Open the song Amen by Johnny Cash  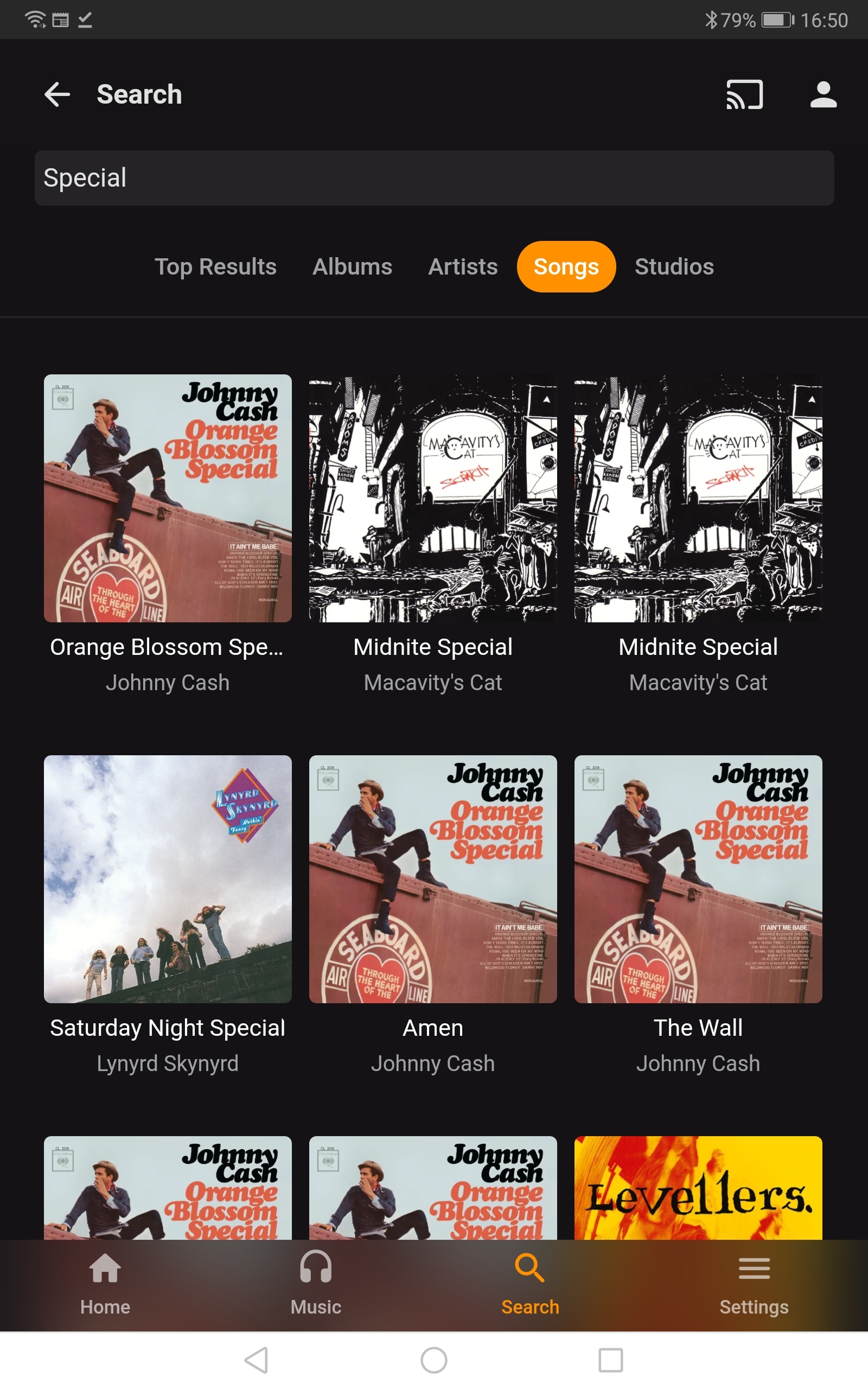point(433,879)
